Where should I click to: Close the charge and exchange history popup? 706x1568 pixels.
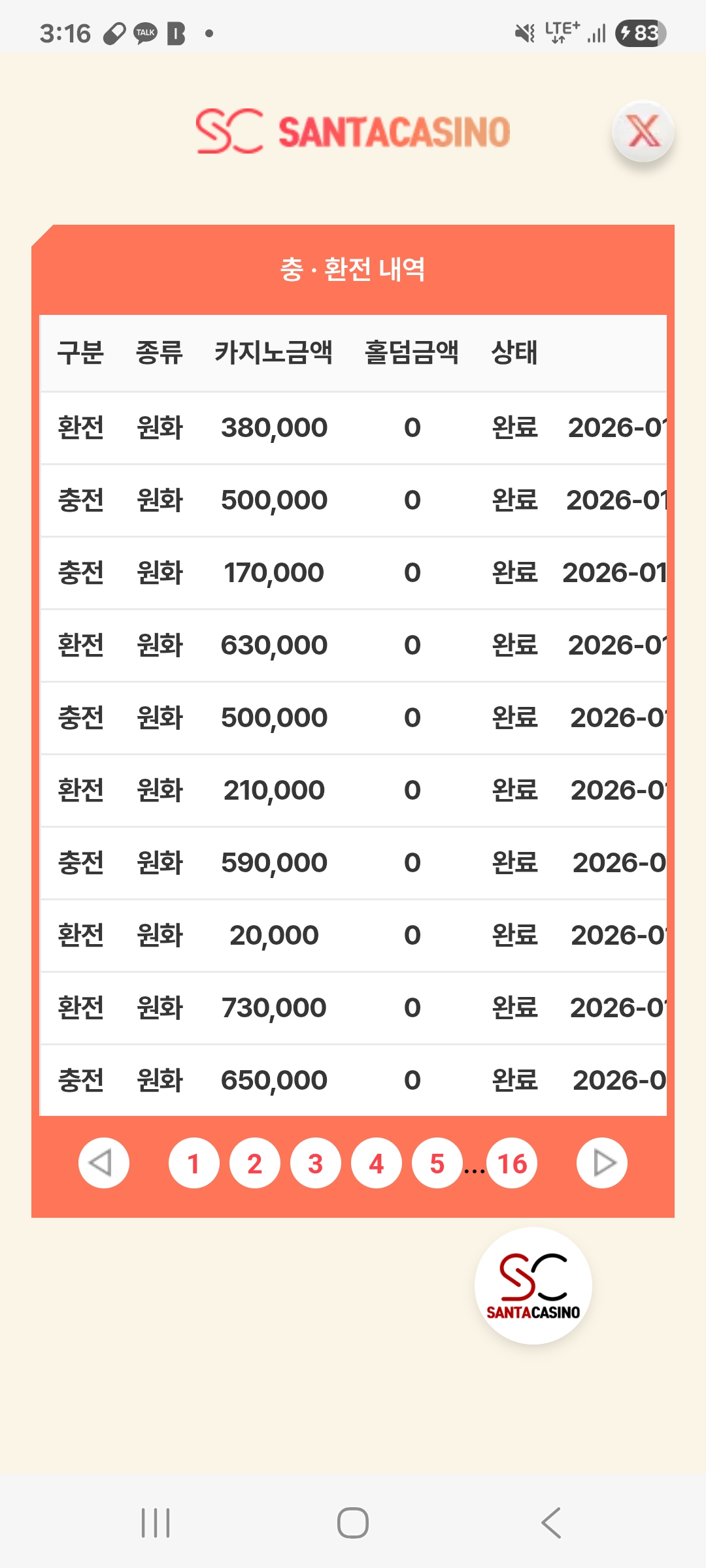pos(643,132)
